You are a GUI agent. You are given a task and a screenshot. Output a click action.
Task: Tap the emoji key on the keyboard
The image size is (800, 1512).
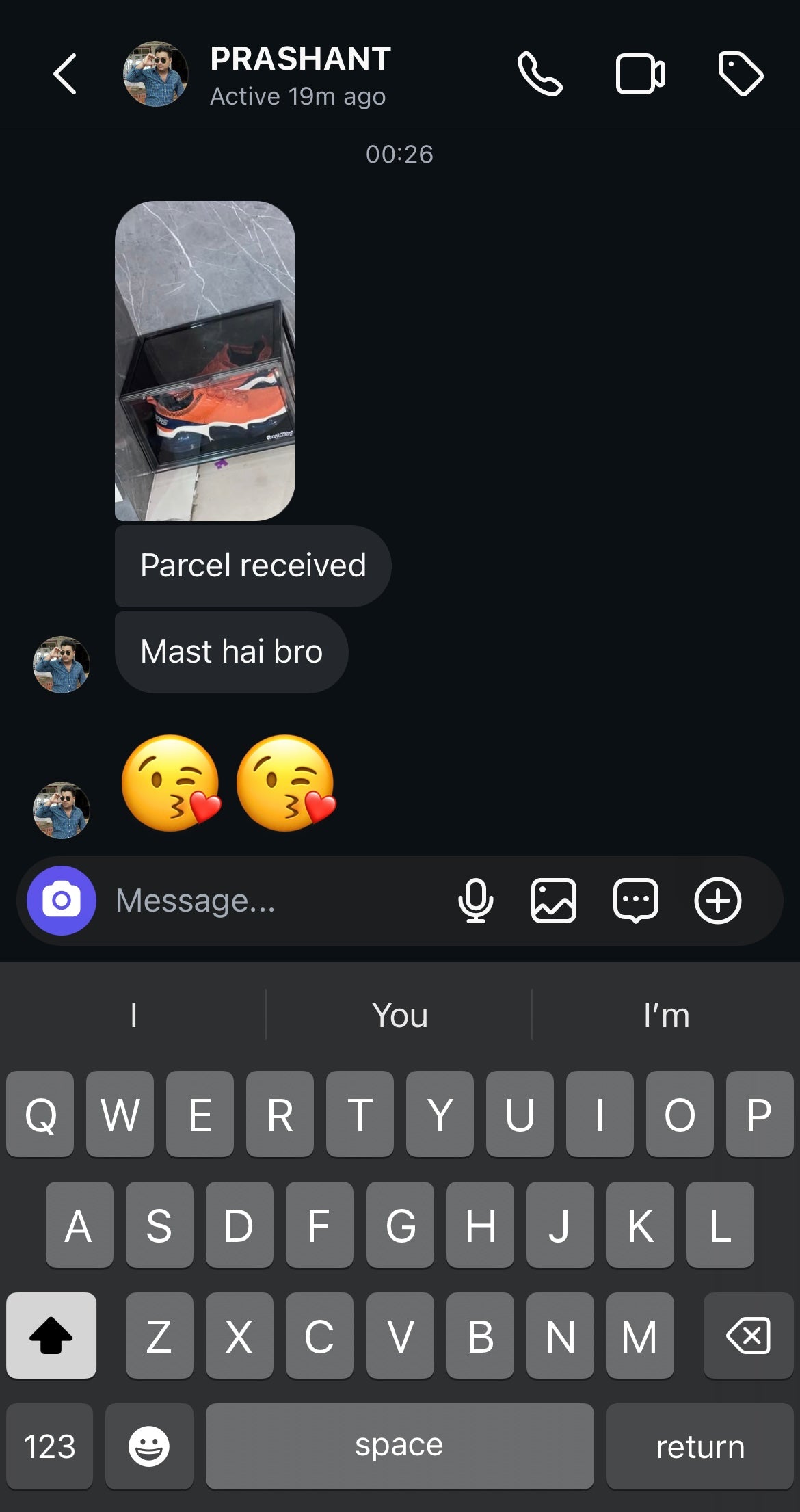(149, 1446)
